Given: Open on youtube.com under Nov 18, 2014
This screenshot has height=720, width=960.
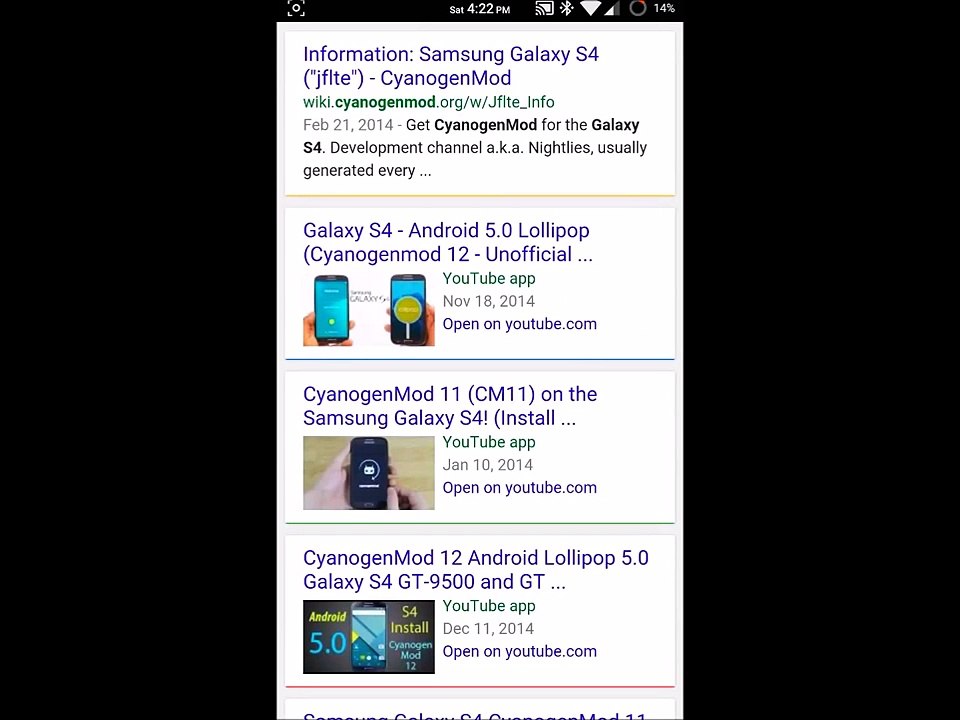Looking at the screenshot, I should [519, 324].
